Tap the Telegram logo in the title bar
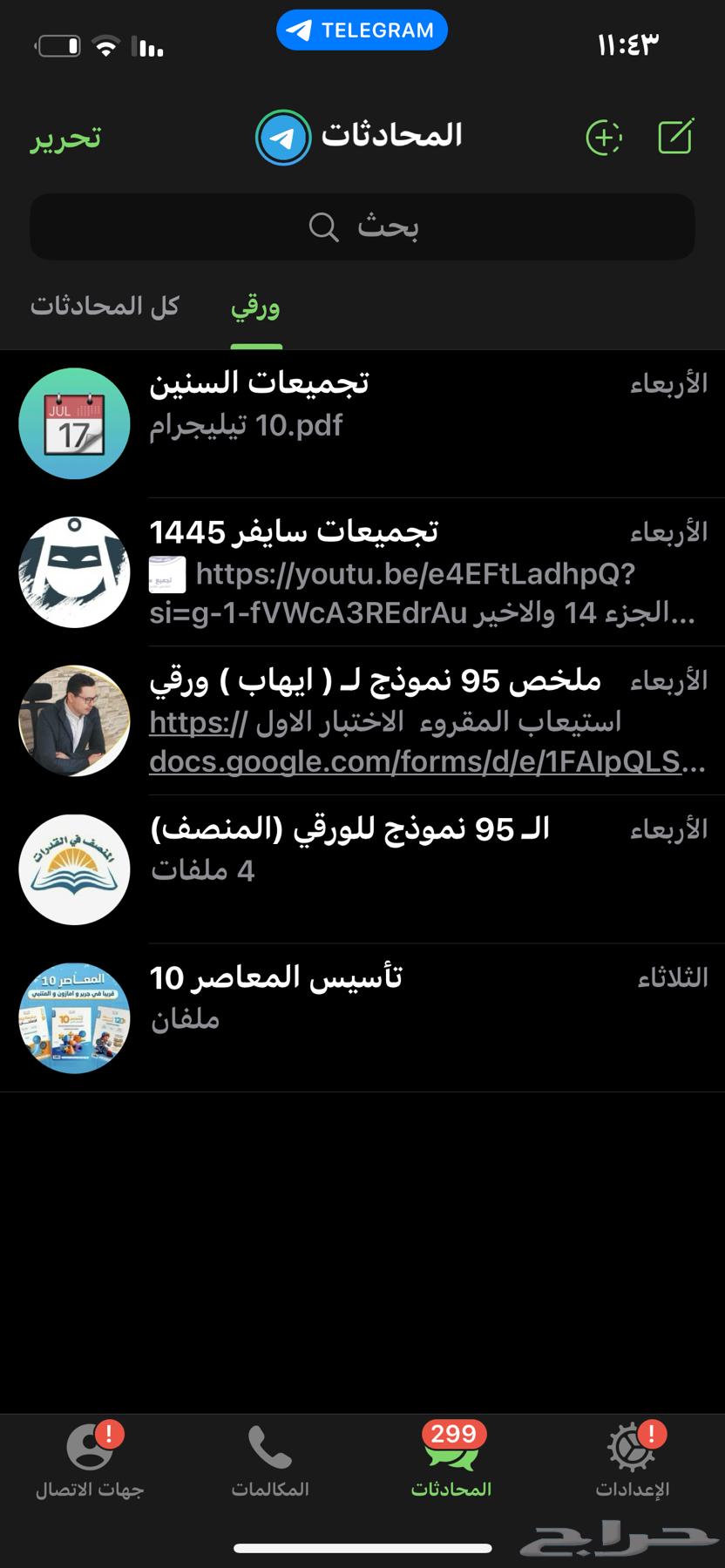725x1568 pixels. 281,136
